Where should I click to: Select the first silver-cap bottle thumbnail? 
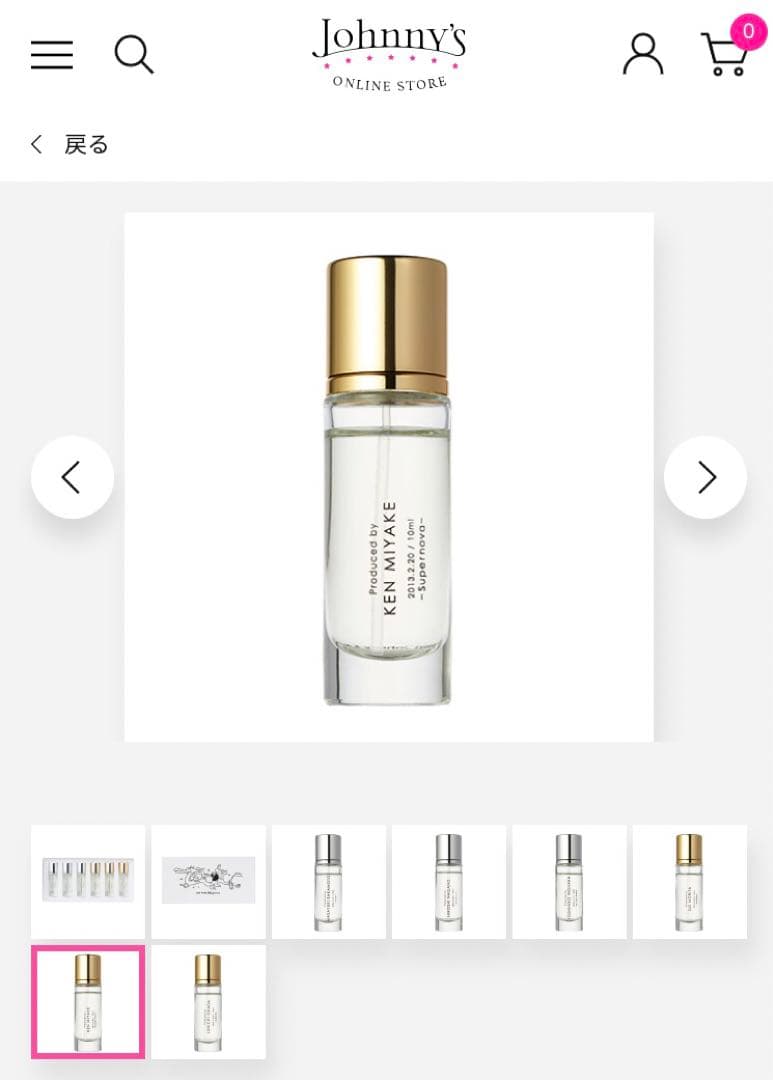[x=328, y=881]
